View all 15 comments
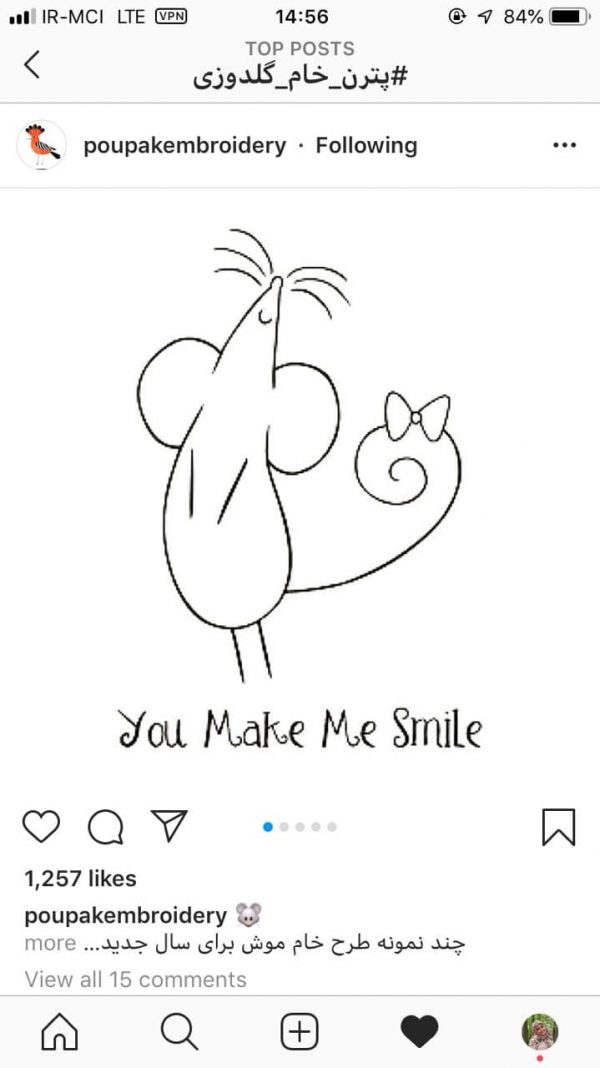The width and height of the screenshot is (600, 1068). 136,979
